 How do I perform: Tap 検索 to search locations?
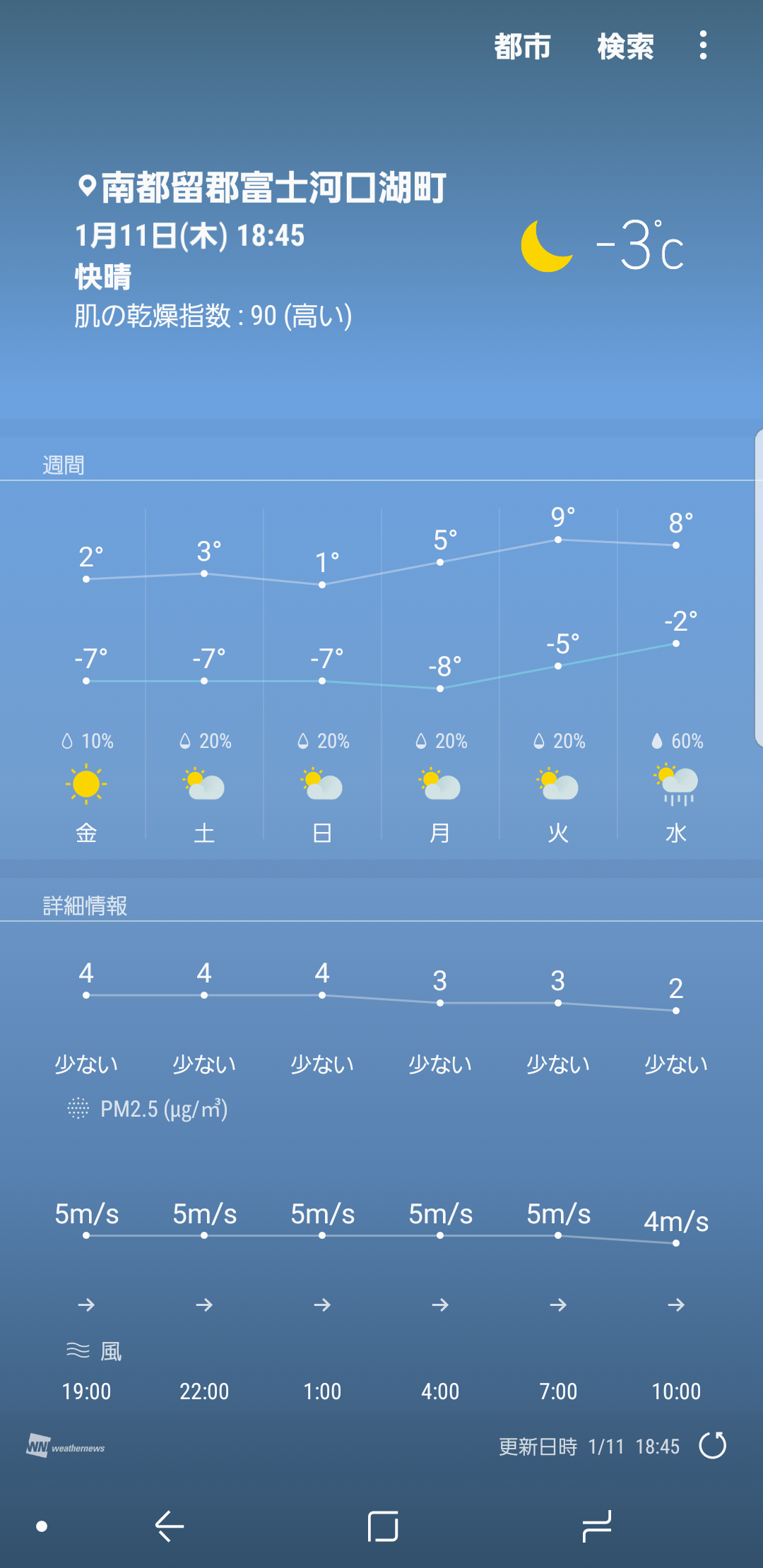pos(625,47)
